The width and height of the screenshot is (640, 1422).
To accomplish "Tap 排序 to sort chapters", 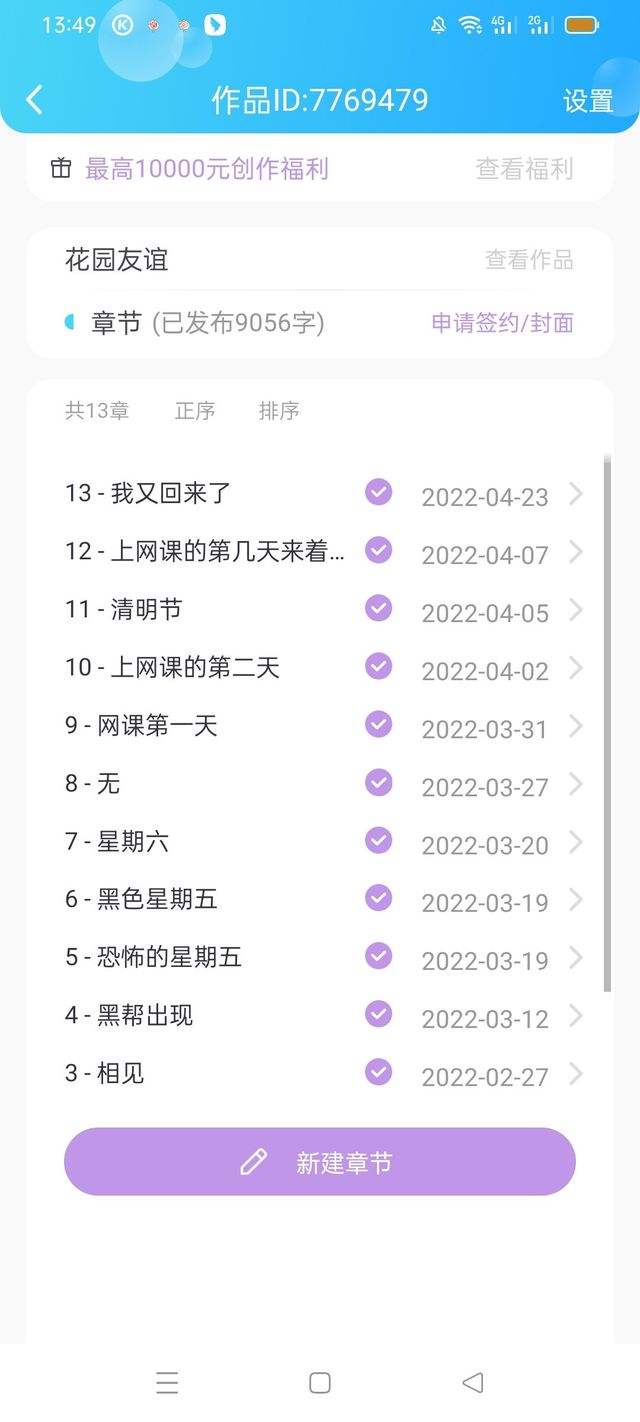I will [x=279, y=411].
